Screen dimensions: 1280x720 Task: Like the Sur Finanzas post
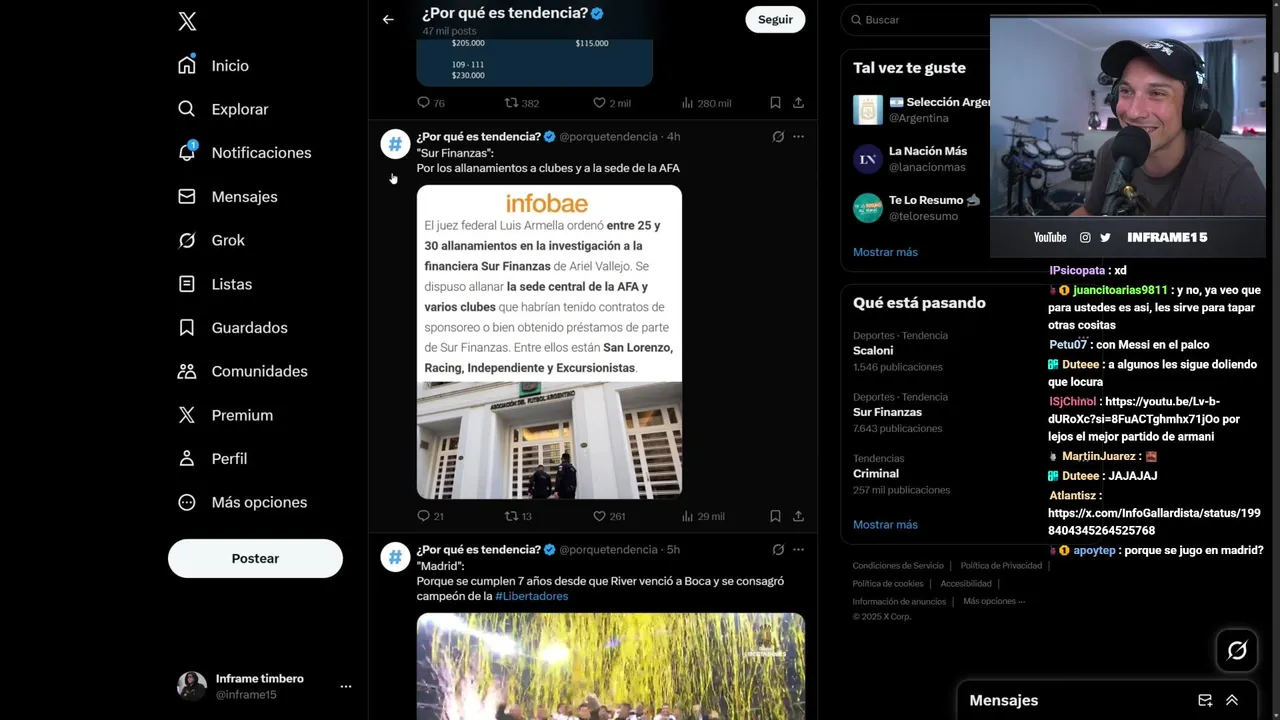point(600,516)
